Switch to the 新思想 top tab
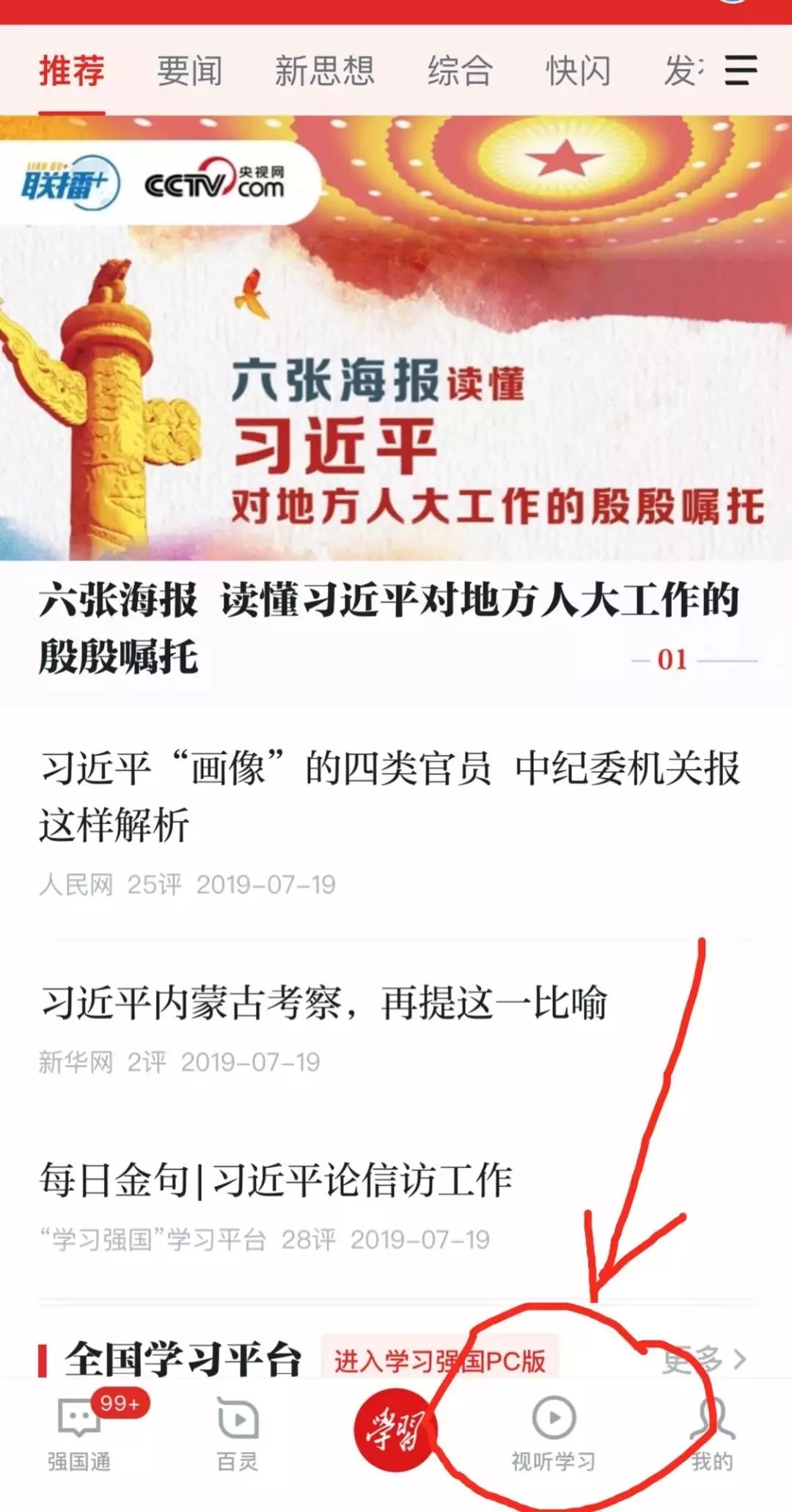The width and height of the screenshot is (792, 1512). click(324, 71)
